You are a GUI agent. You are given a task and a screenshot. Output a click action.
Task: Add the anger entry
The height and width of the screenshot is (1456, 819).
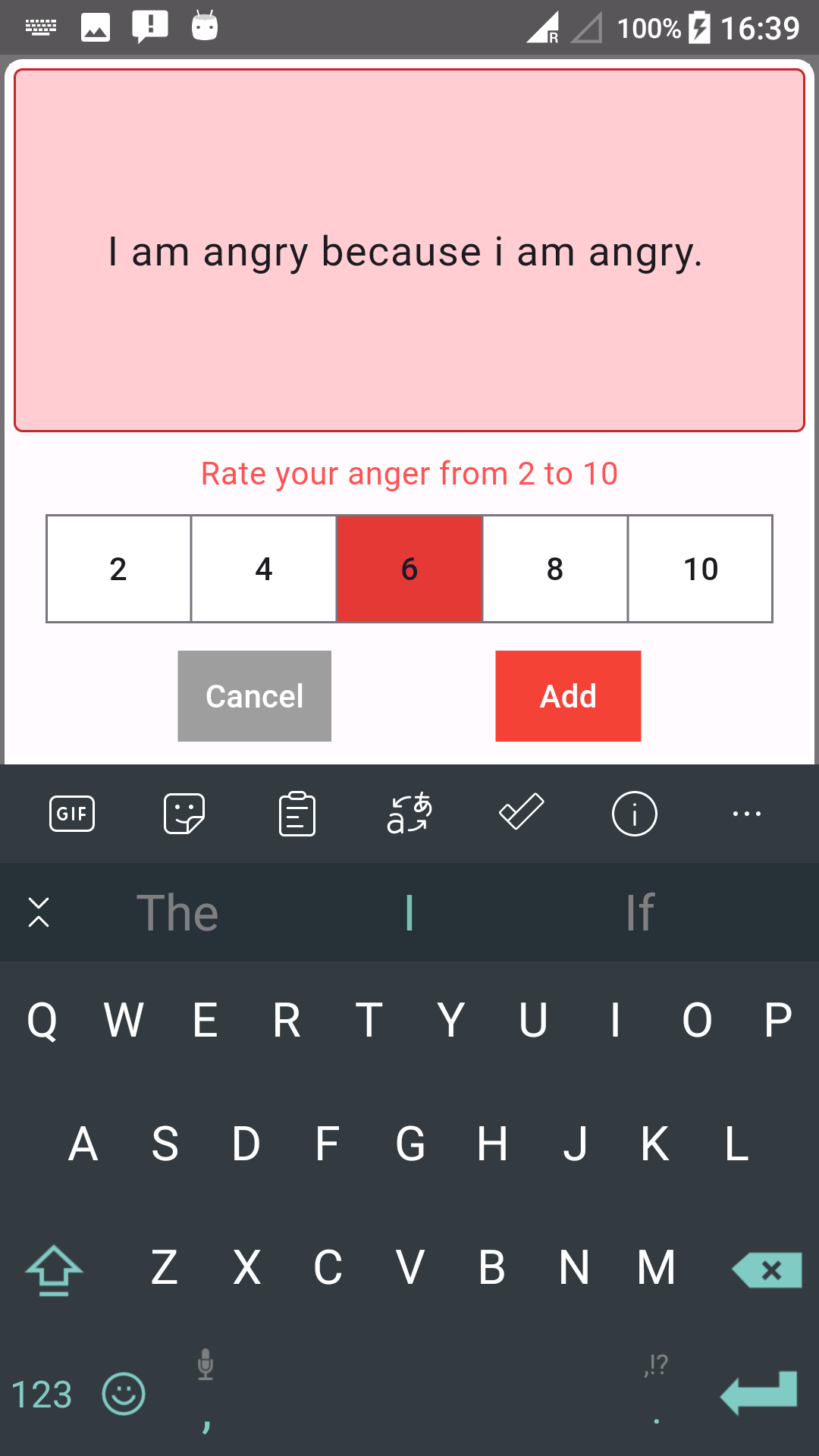click(568, 696)
